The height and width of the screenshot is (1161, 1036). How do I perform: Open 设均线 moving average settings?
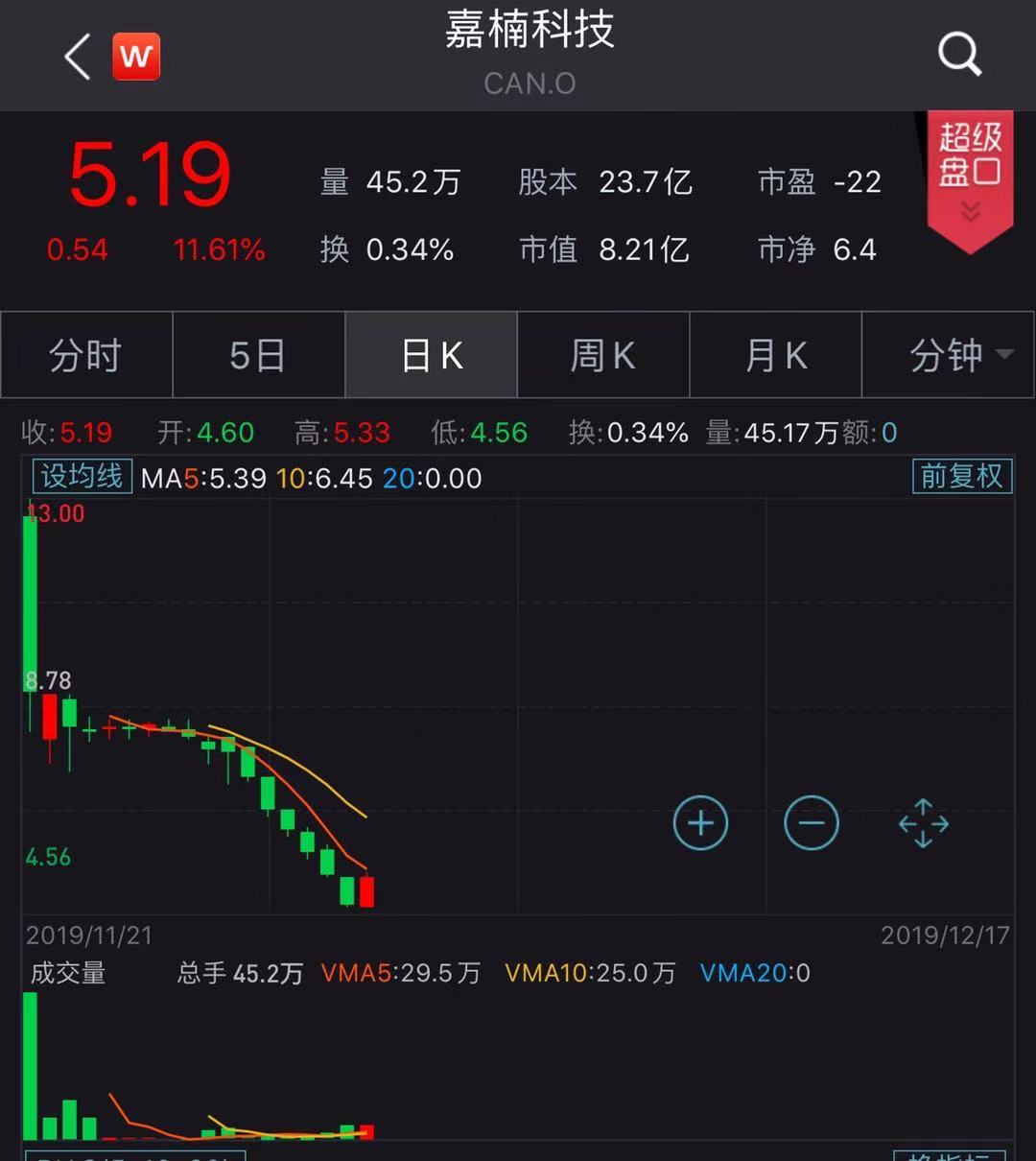pos(82,476)
